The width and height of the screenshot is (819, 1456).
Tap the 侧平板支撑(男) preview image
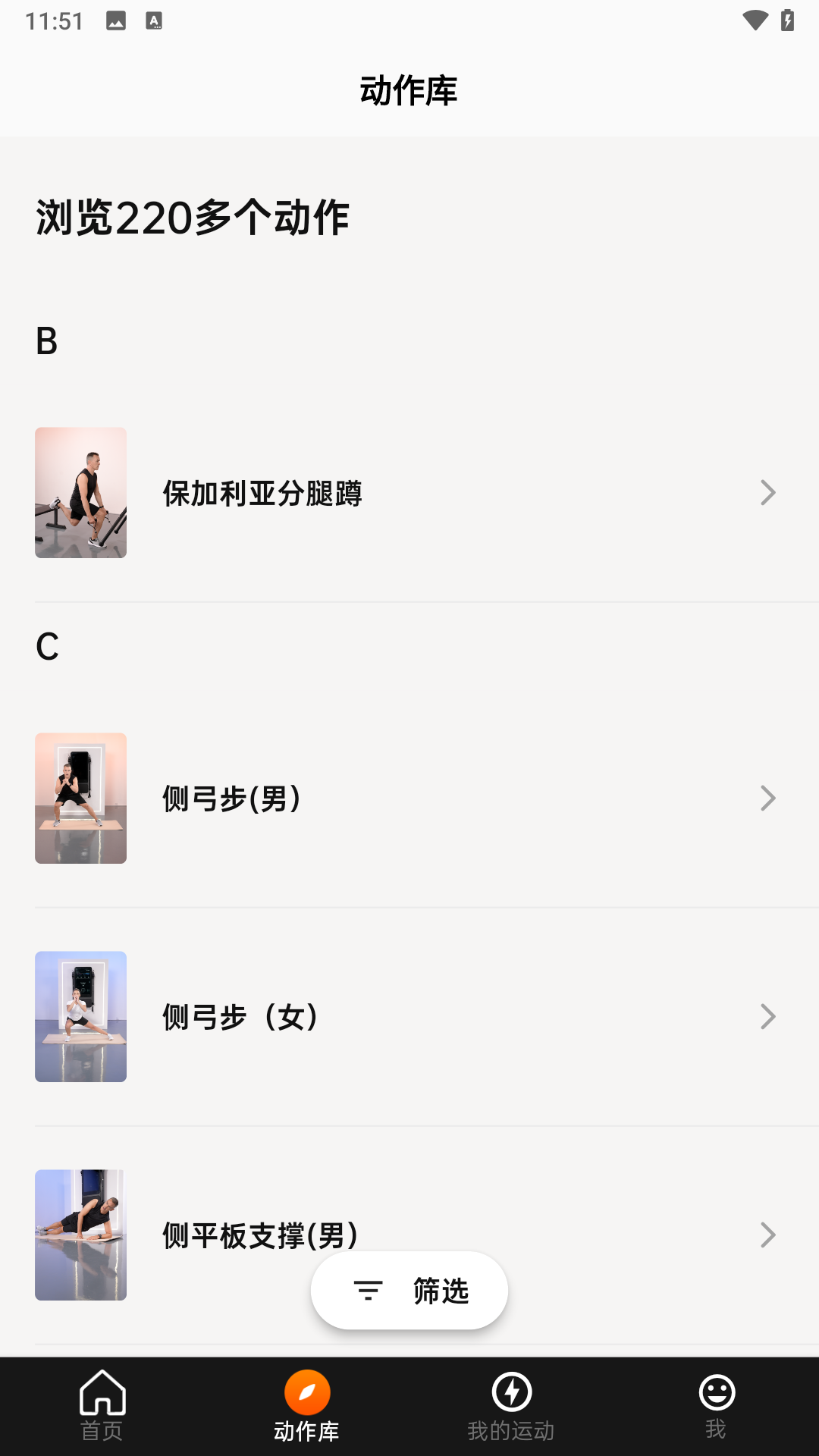click(81, 1235)
